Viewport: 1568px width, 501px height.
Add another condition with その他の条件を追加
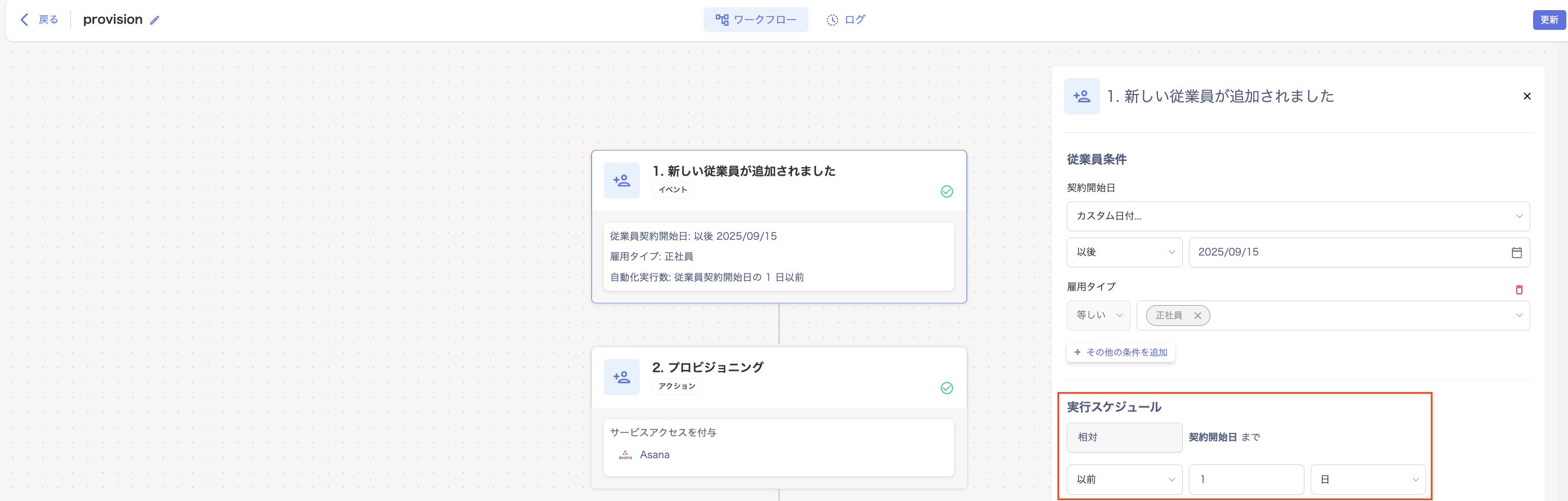coord(1120,352)
